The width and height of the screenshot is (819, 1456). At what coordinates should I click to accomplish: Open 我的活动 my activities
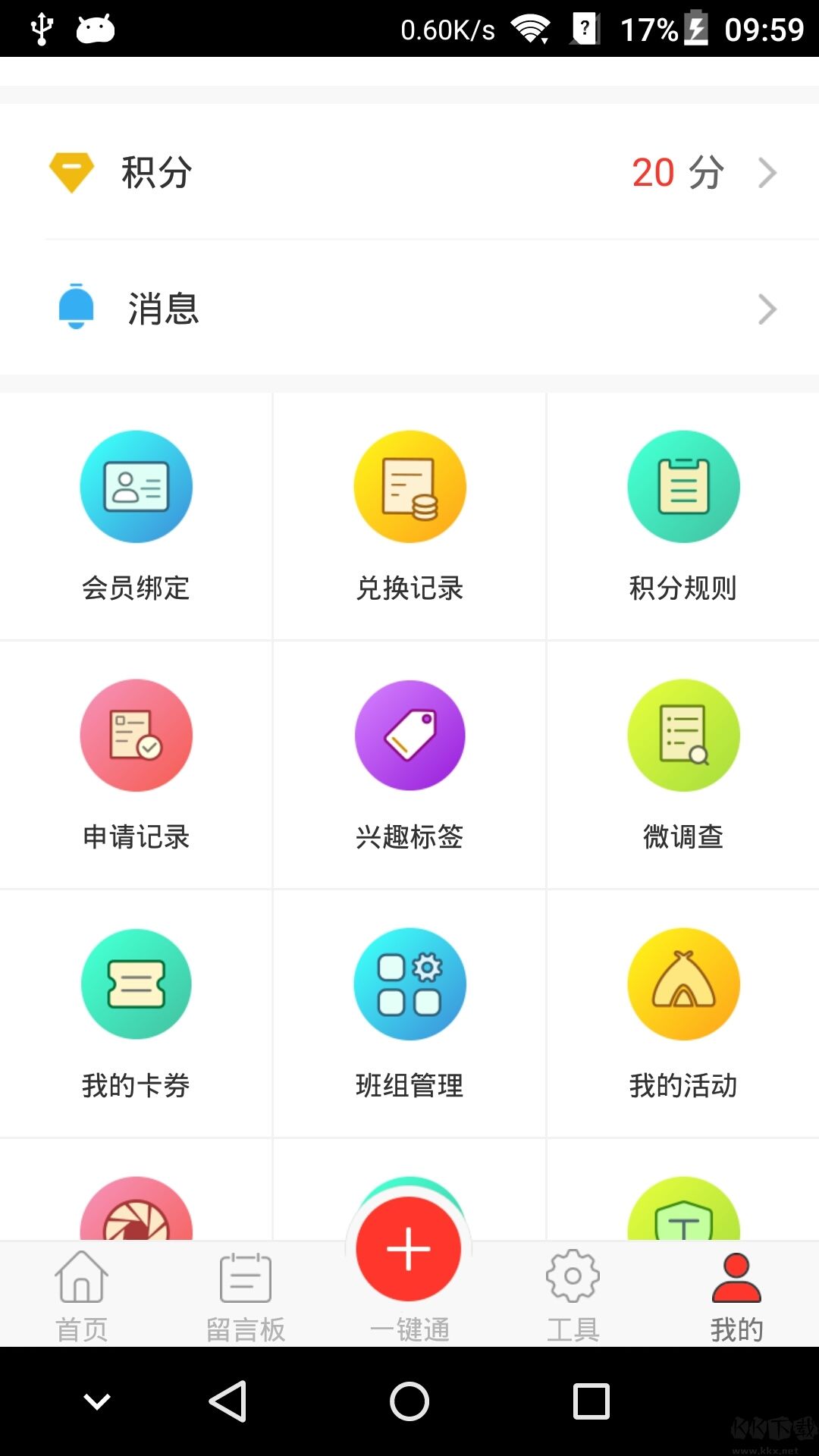coord(682,984)
